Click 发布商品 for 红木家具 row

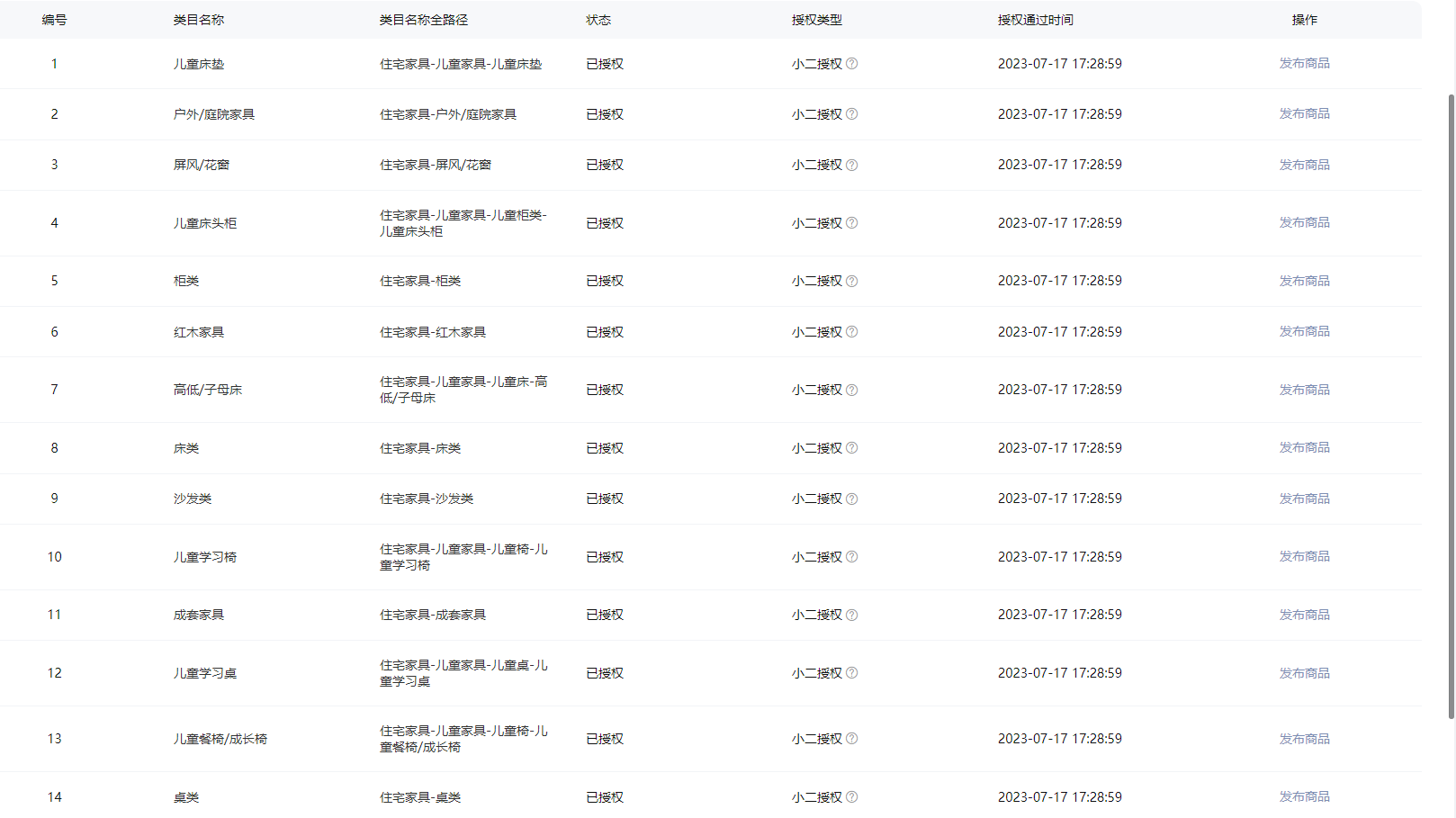[1304, 331]
